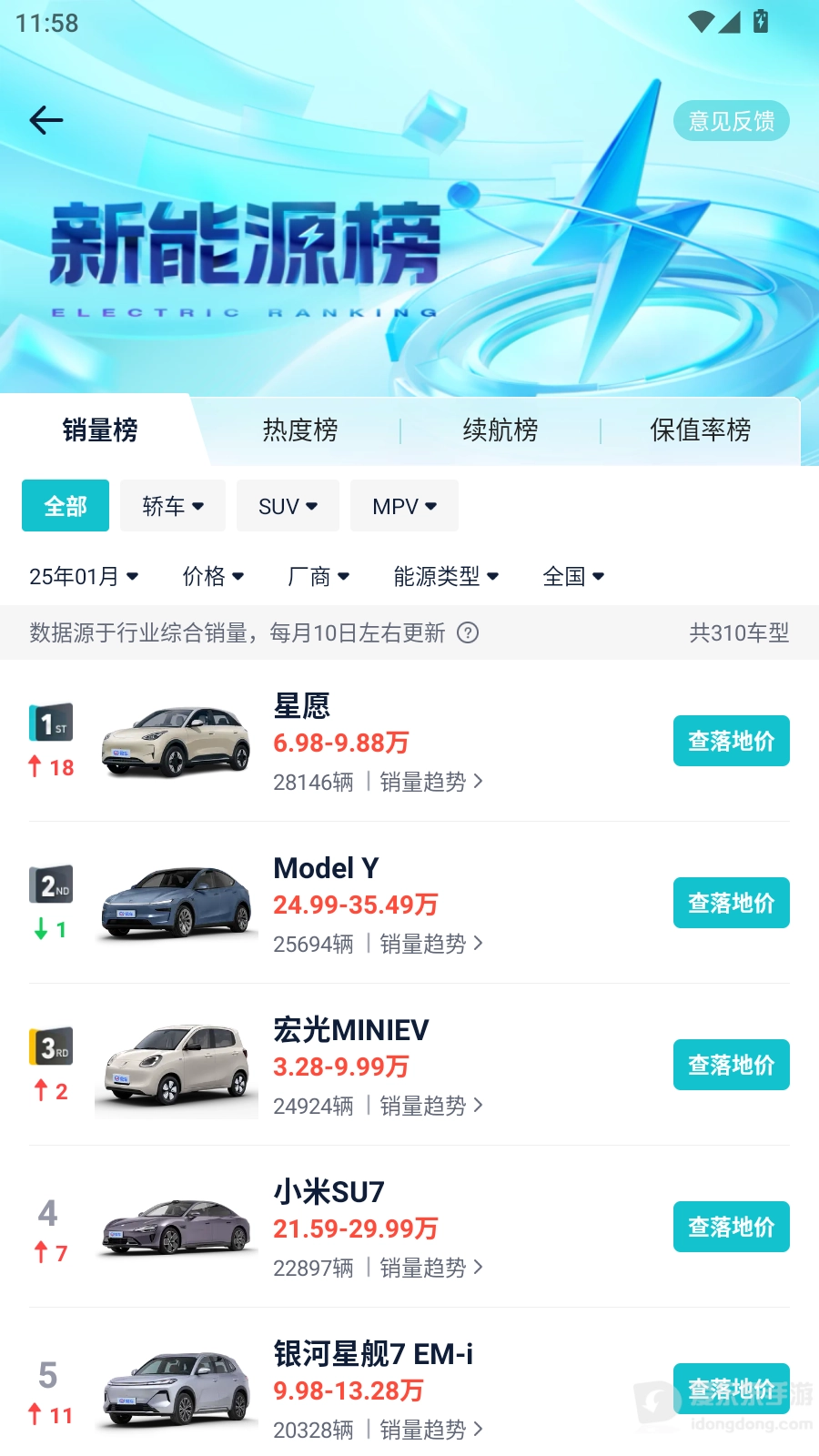This screenshot has height=1456, width=819.
Task: Switch to the 热度榜 tab
Action: pos(301,430)
